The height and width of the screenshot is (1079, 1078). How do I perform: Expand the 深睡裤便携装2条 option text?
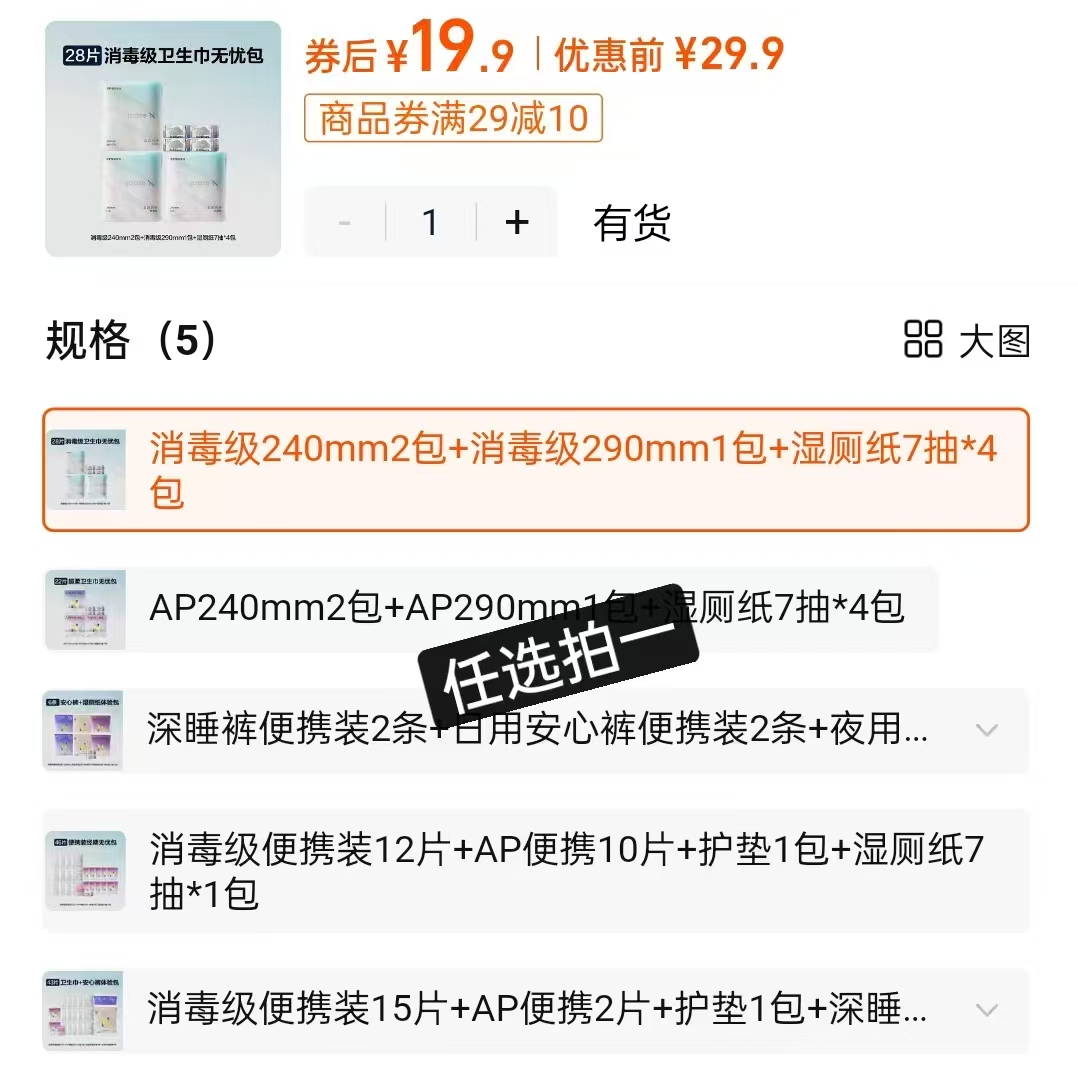coord(987,730)
